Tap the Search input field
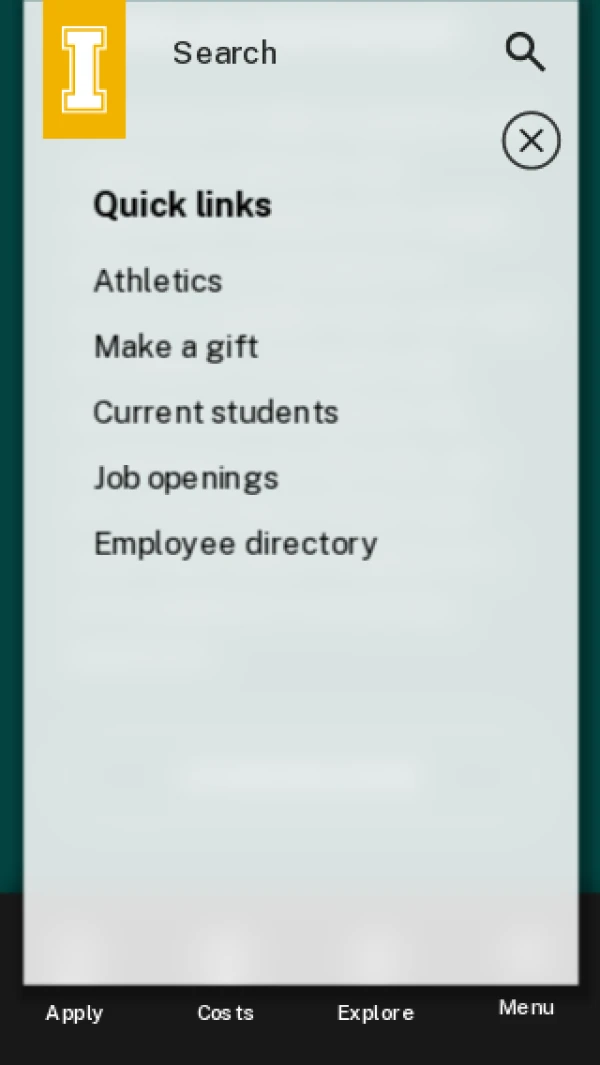The width and height of the screenshot is (600, 1065). [x=320, y=52]
